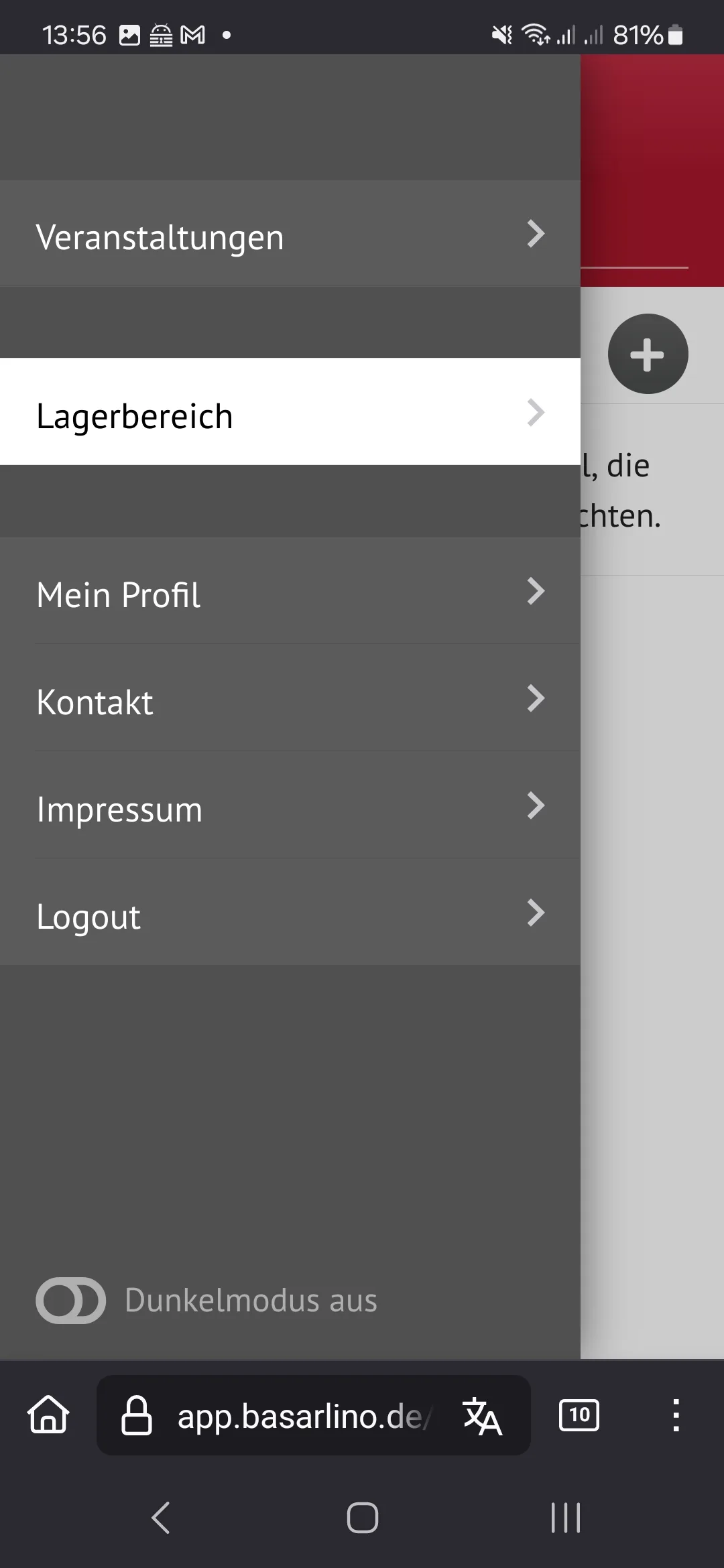The width and height of the screenshot is (724, 1568).
Task: Tap the round plus button
Action: (648, 354)
